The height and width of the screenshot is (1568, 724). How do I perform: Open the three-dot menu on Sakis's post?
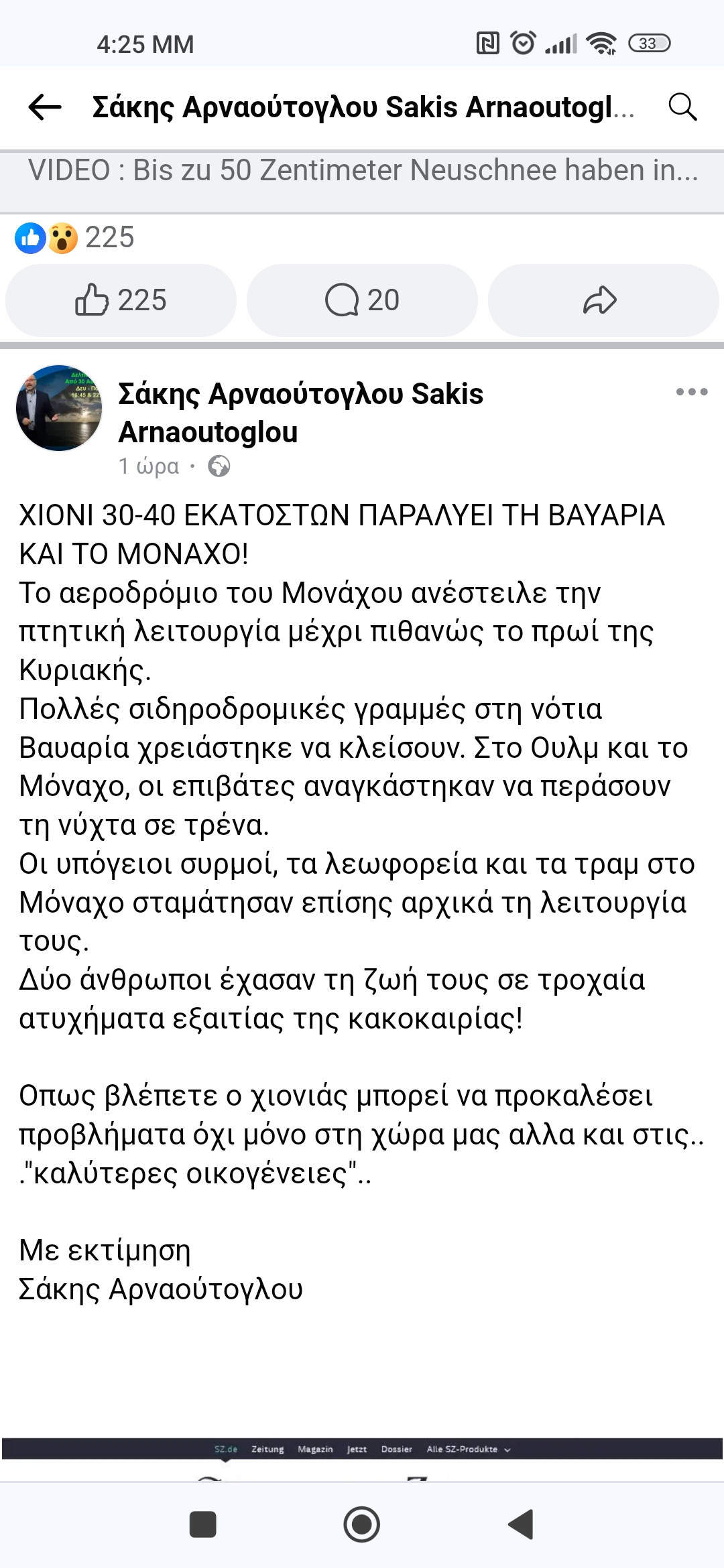[x=691, y=392]
